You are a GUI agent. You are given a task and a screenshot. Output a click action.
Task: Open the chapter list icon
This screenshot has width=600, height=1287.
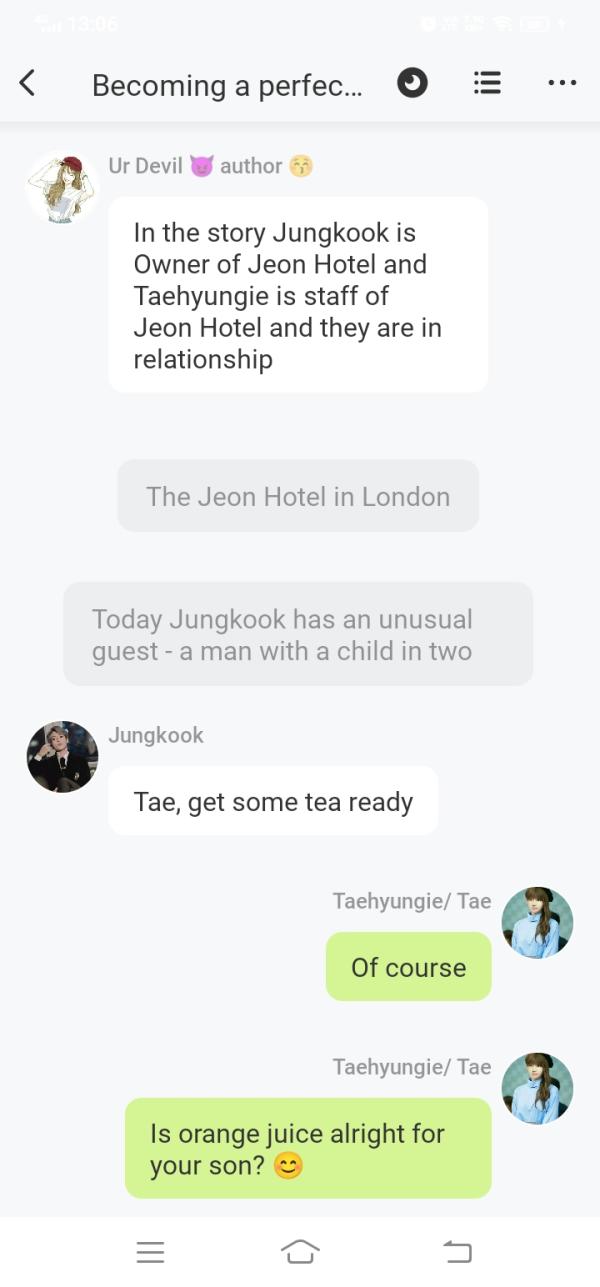point(487,83)
